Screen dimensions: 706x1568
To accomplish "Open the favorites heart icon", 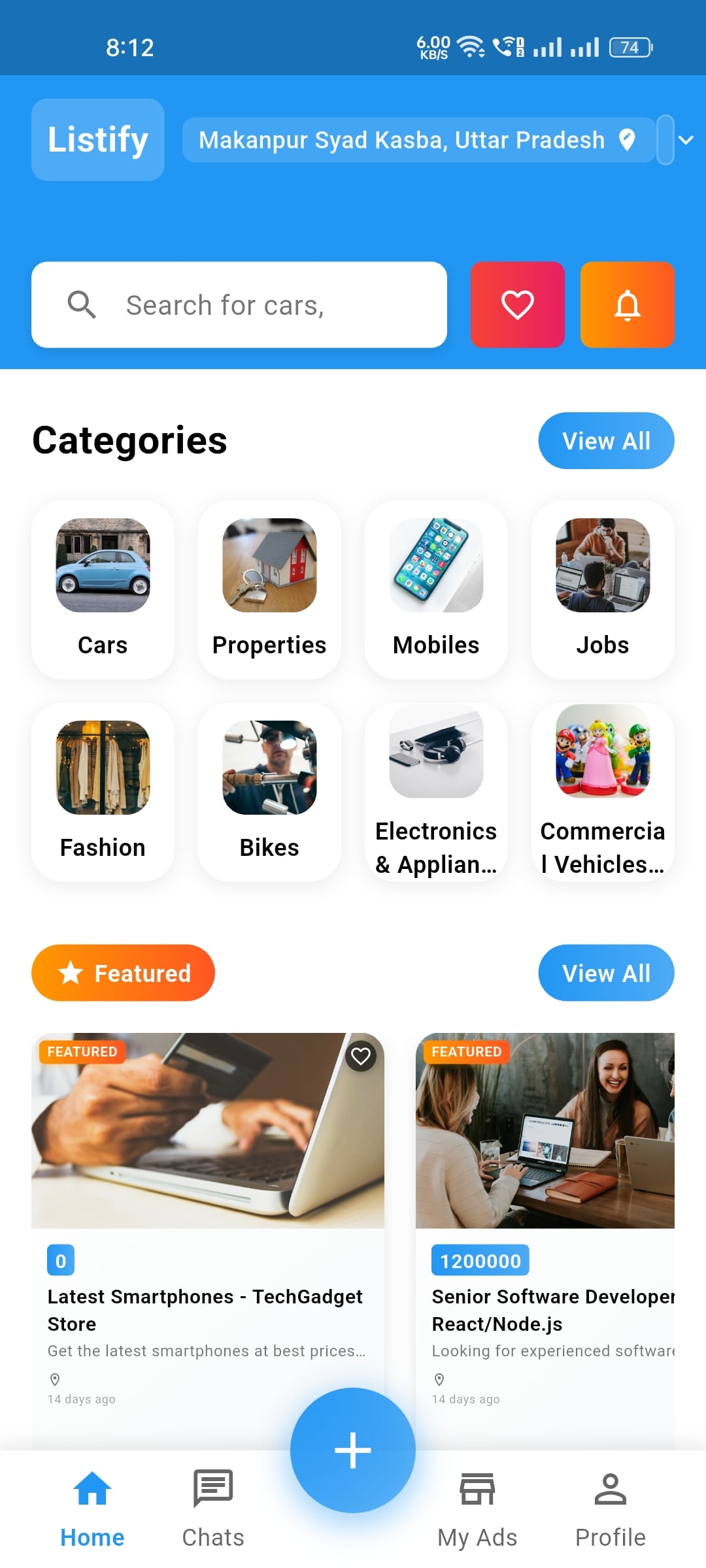I will 517,305.
